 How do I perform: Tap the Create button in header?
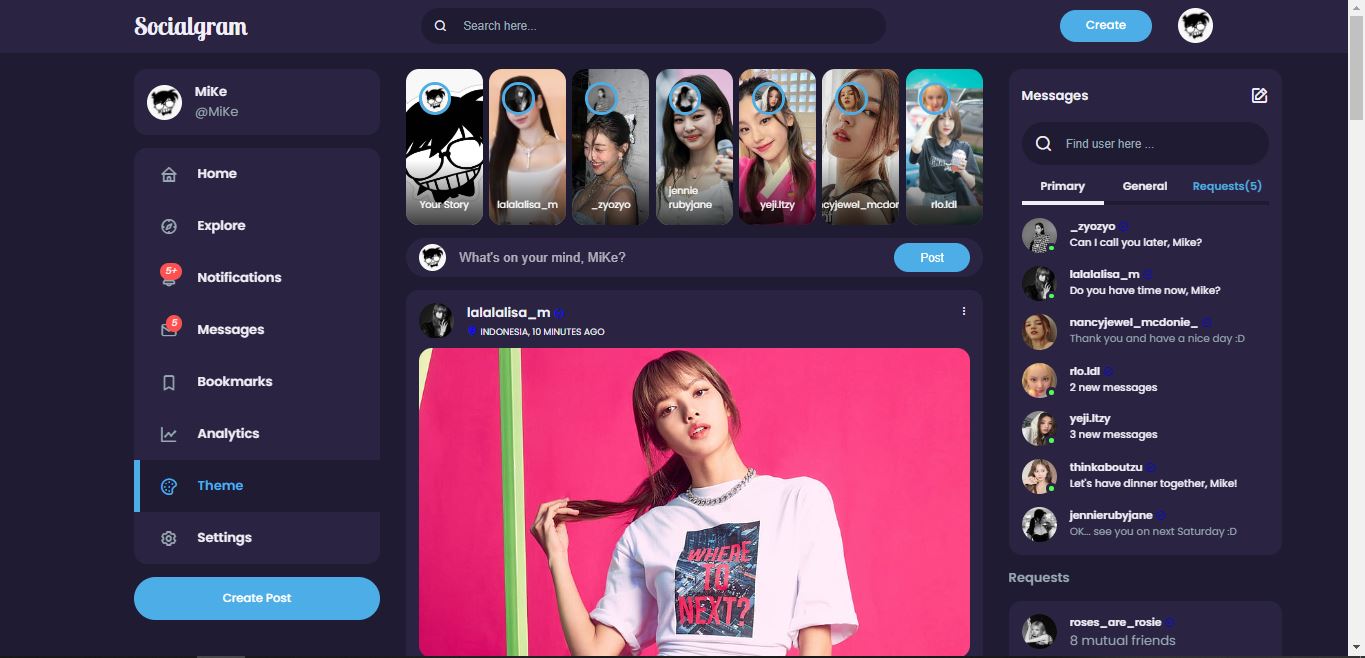(1105, 26)
